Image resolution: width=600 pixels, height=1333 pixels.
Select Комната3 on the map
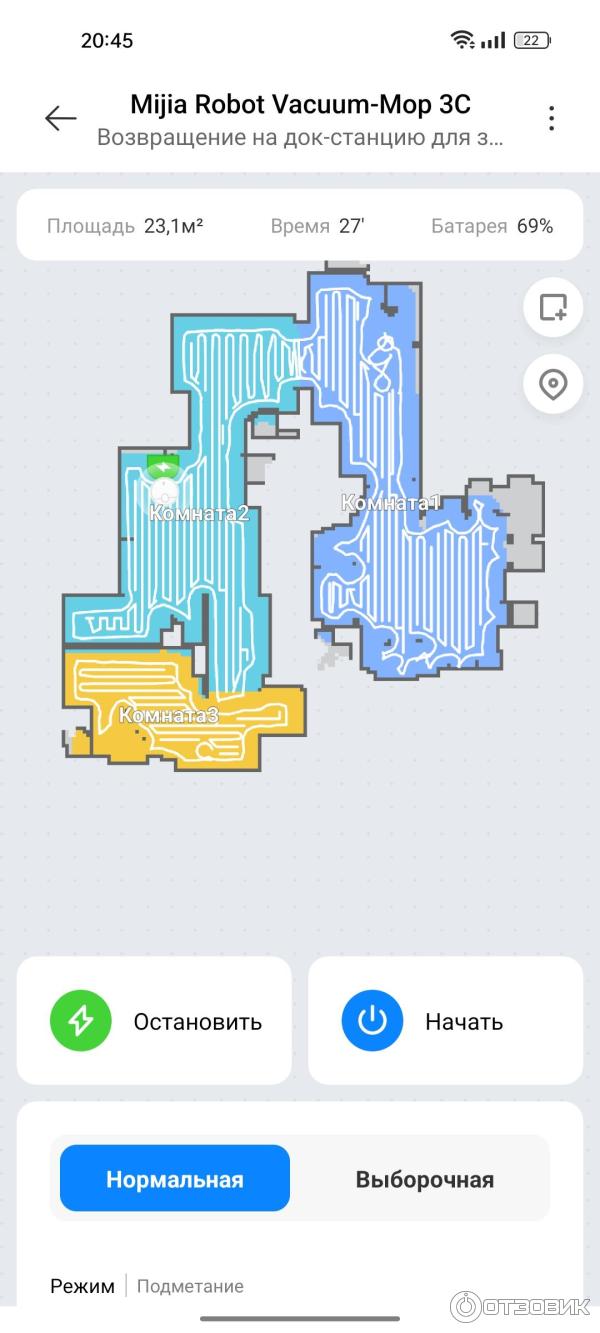tap(168, 716)
